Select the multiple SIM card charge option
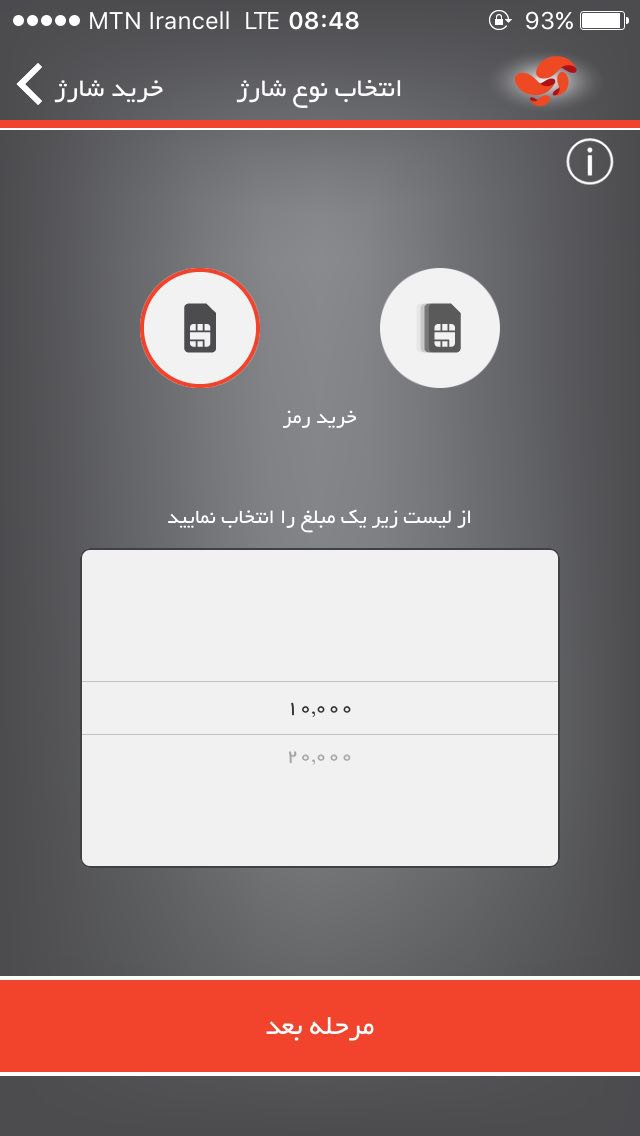This screenshot has height=1136, width=640. point(440,328)
